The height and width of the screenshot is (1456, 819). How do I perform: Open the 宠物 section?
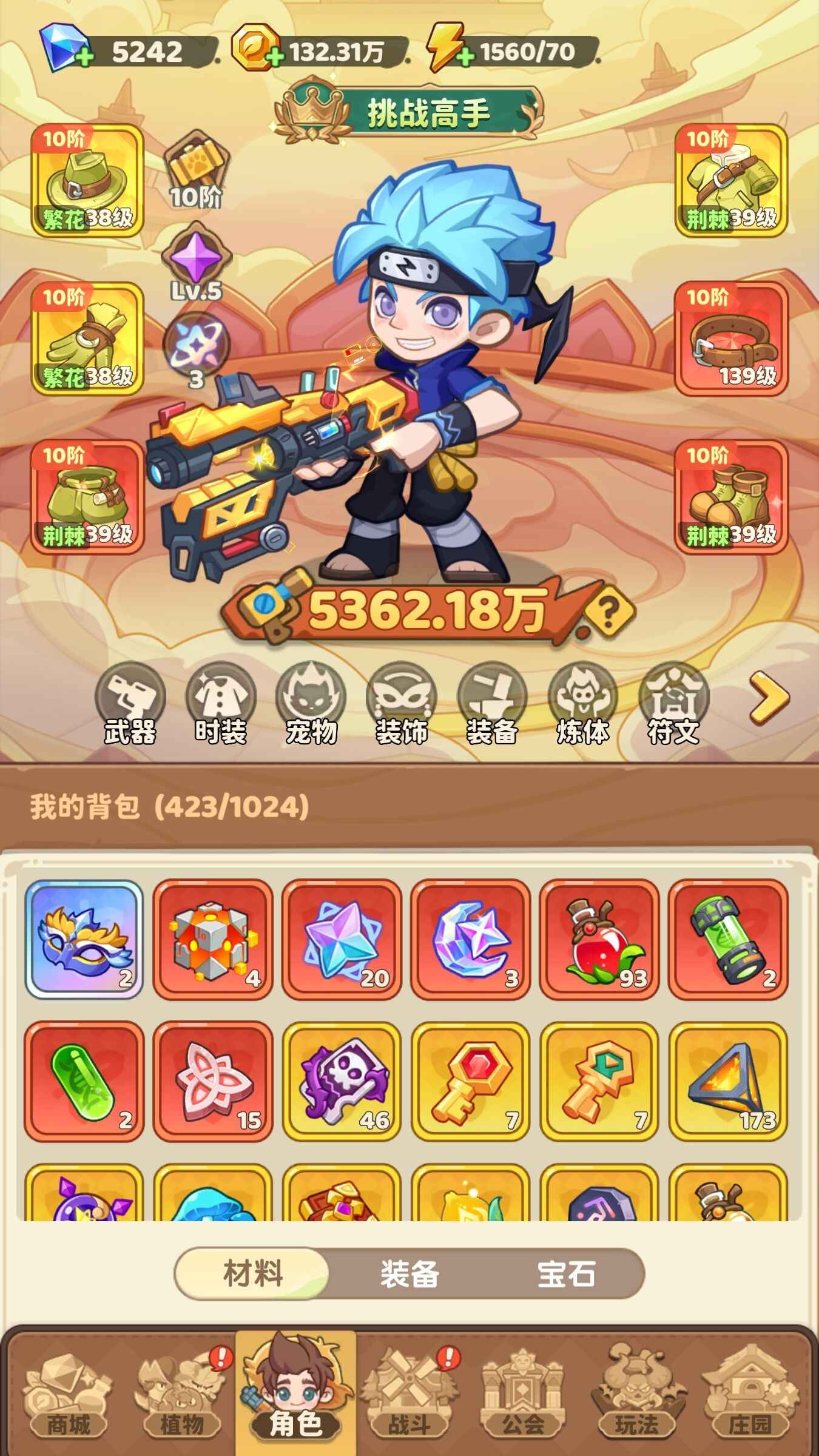[311, 704]
